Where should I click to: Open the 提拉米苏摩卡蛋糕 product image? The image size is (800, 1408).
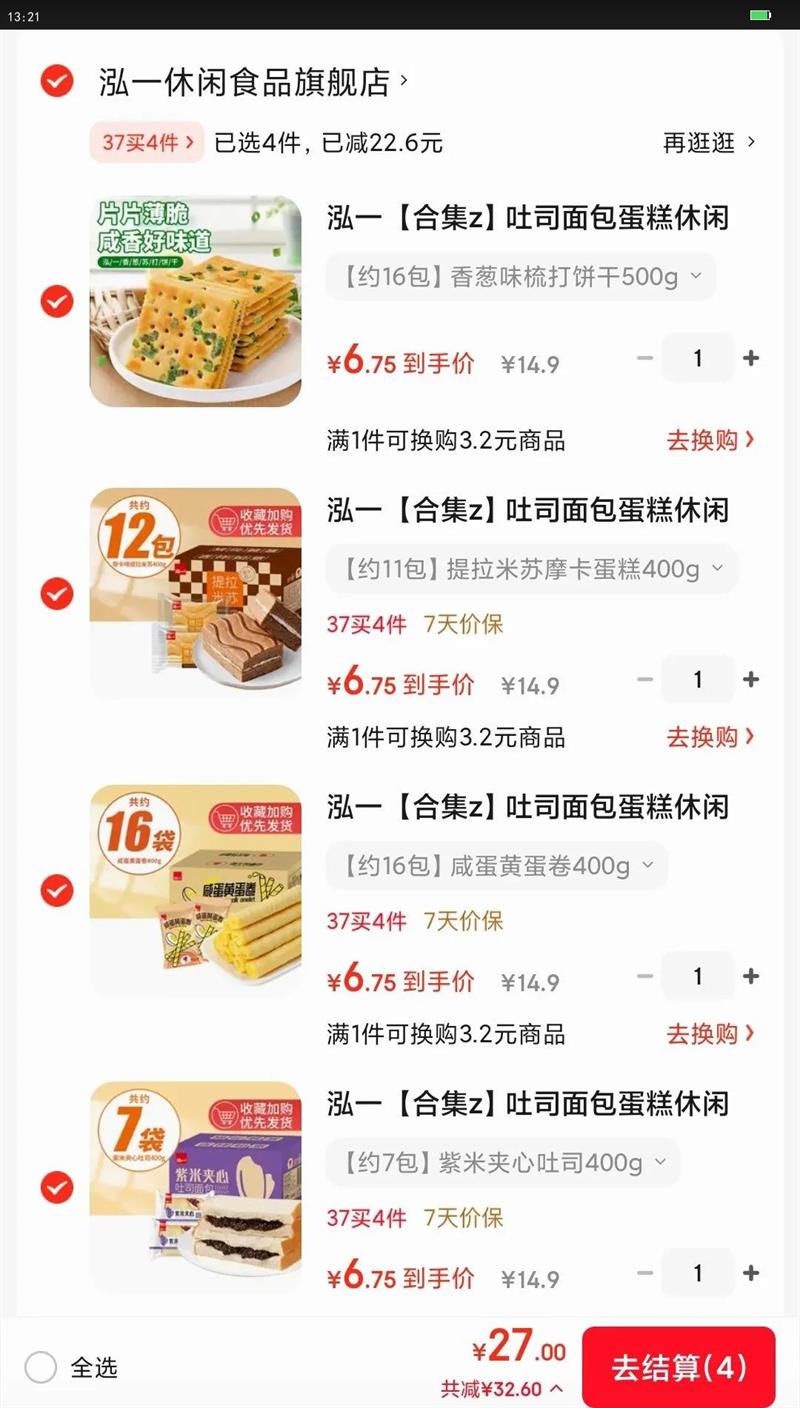click(x=195, y=593)
